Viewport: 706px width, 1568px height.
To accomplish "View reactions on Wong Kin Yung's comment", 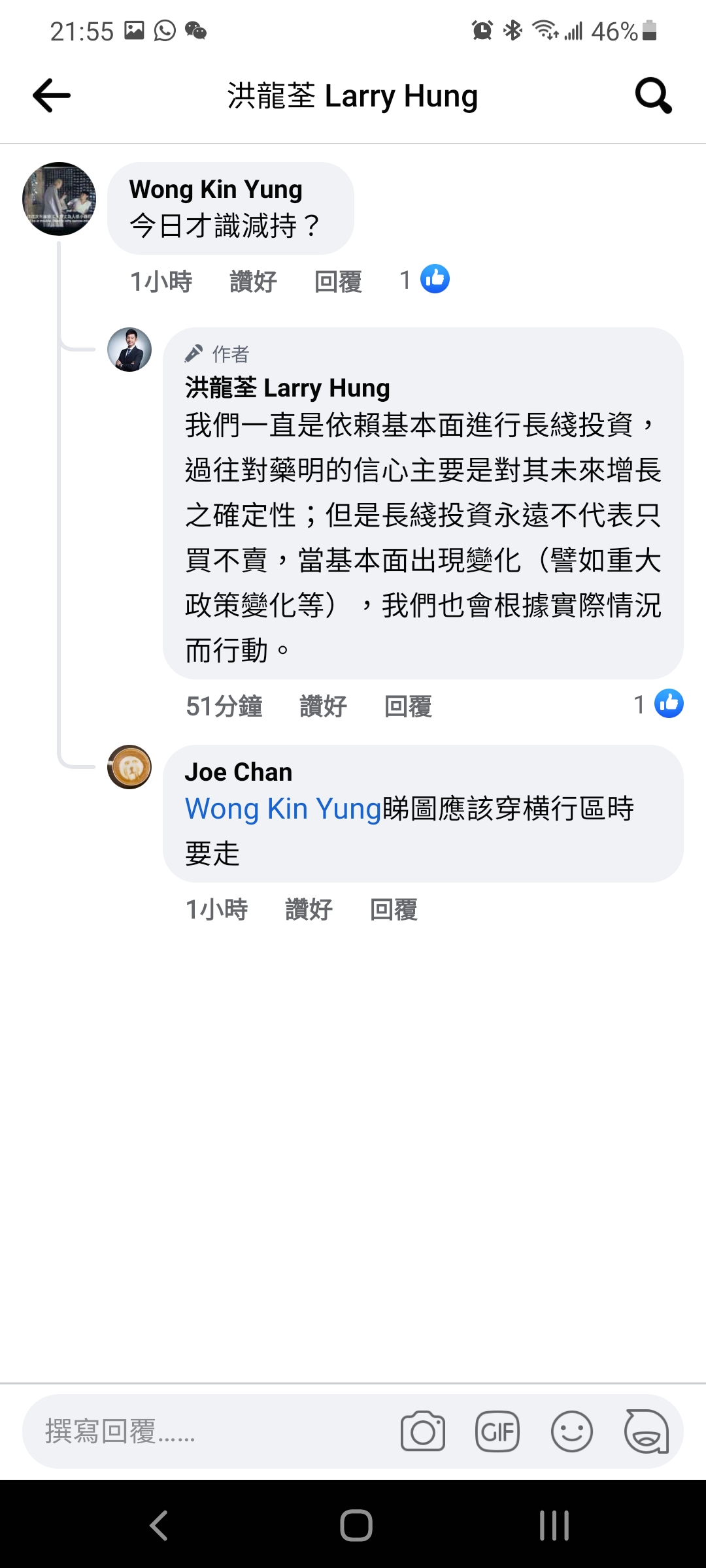I will coord(426,280).
